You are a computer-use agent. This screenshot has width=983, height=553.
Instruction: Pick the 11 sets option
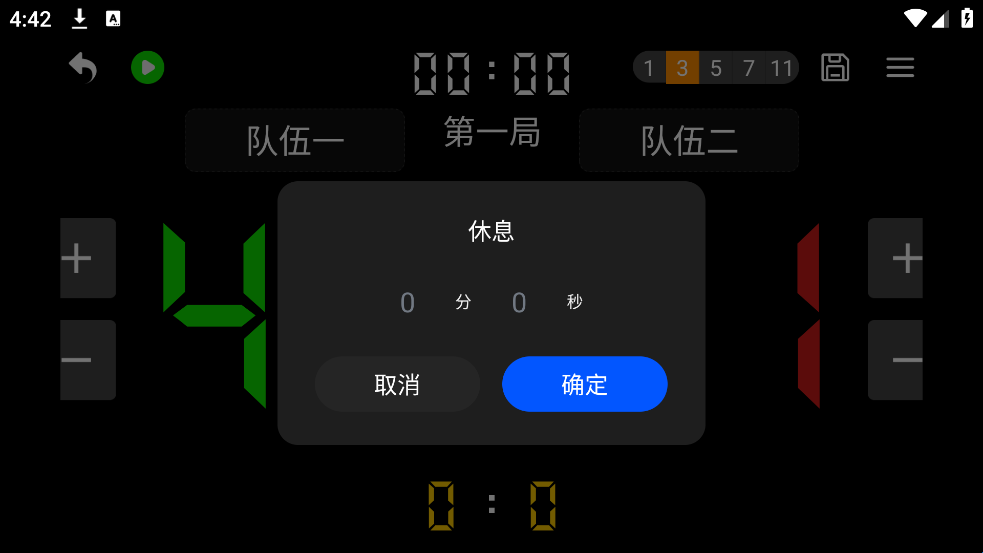[782, 68]
